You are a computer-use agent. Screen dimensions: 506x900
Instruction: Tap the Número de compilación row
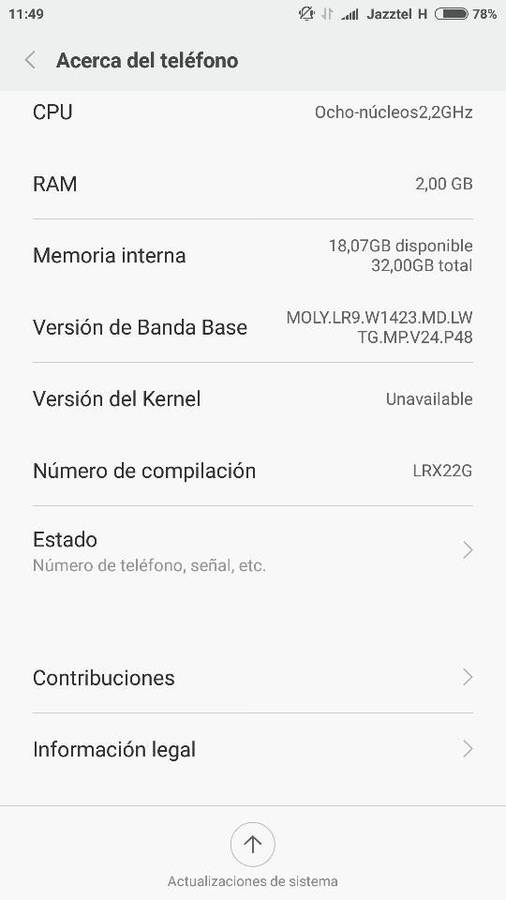pyautogui.click(x=253, y=471)
